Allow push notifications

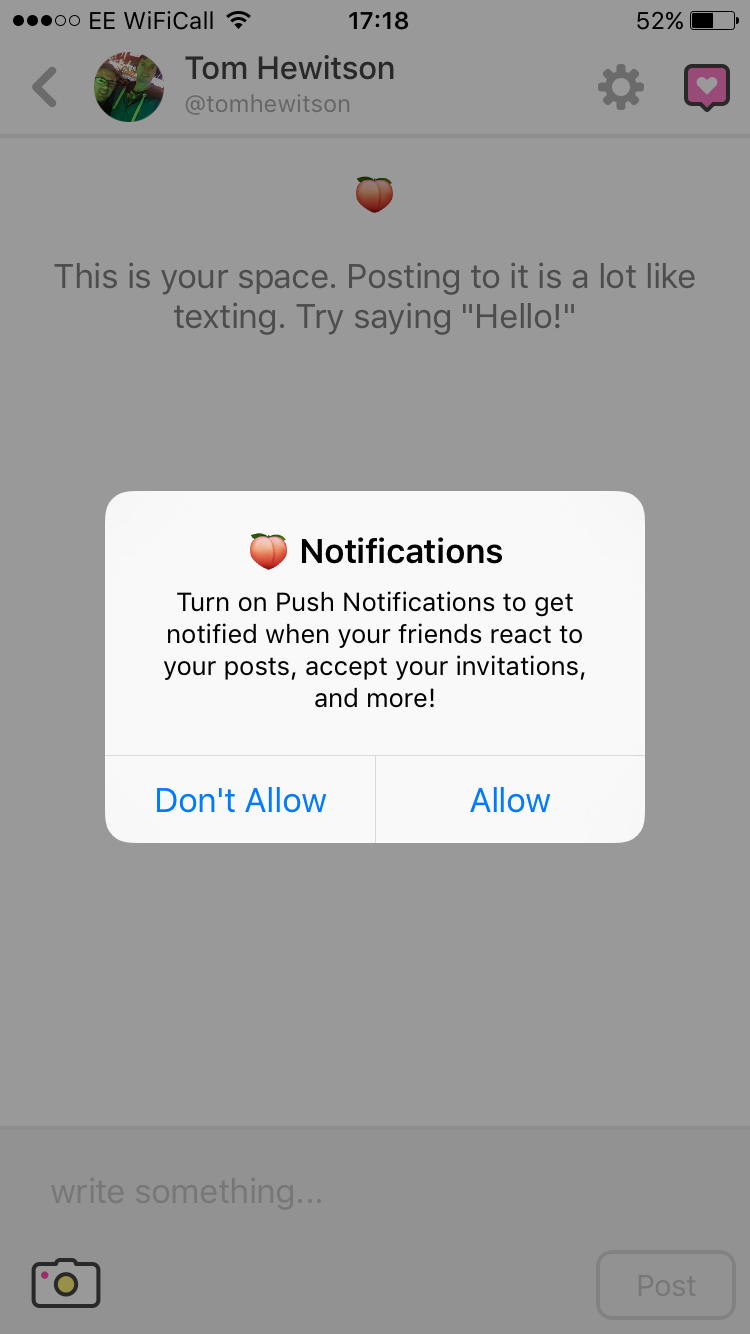(510, 800)
